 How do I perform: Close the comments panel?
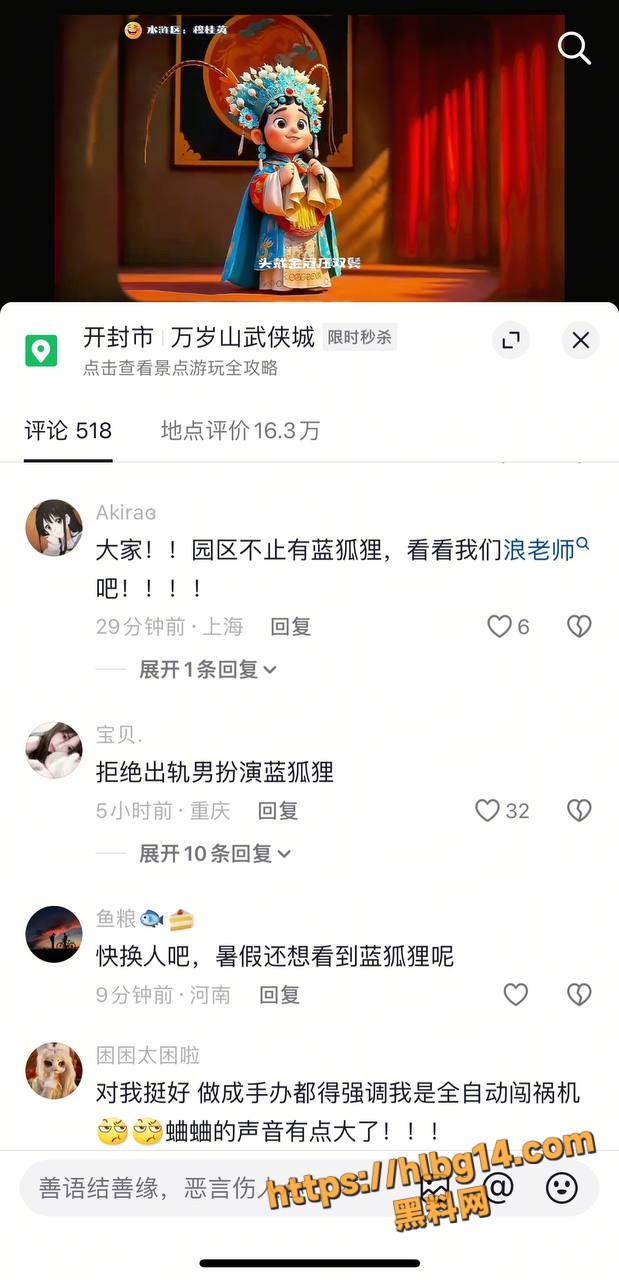(x=581, y=341)
